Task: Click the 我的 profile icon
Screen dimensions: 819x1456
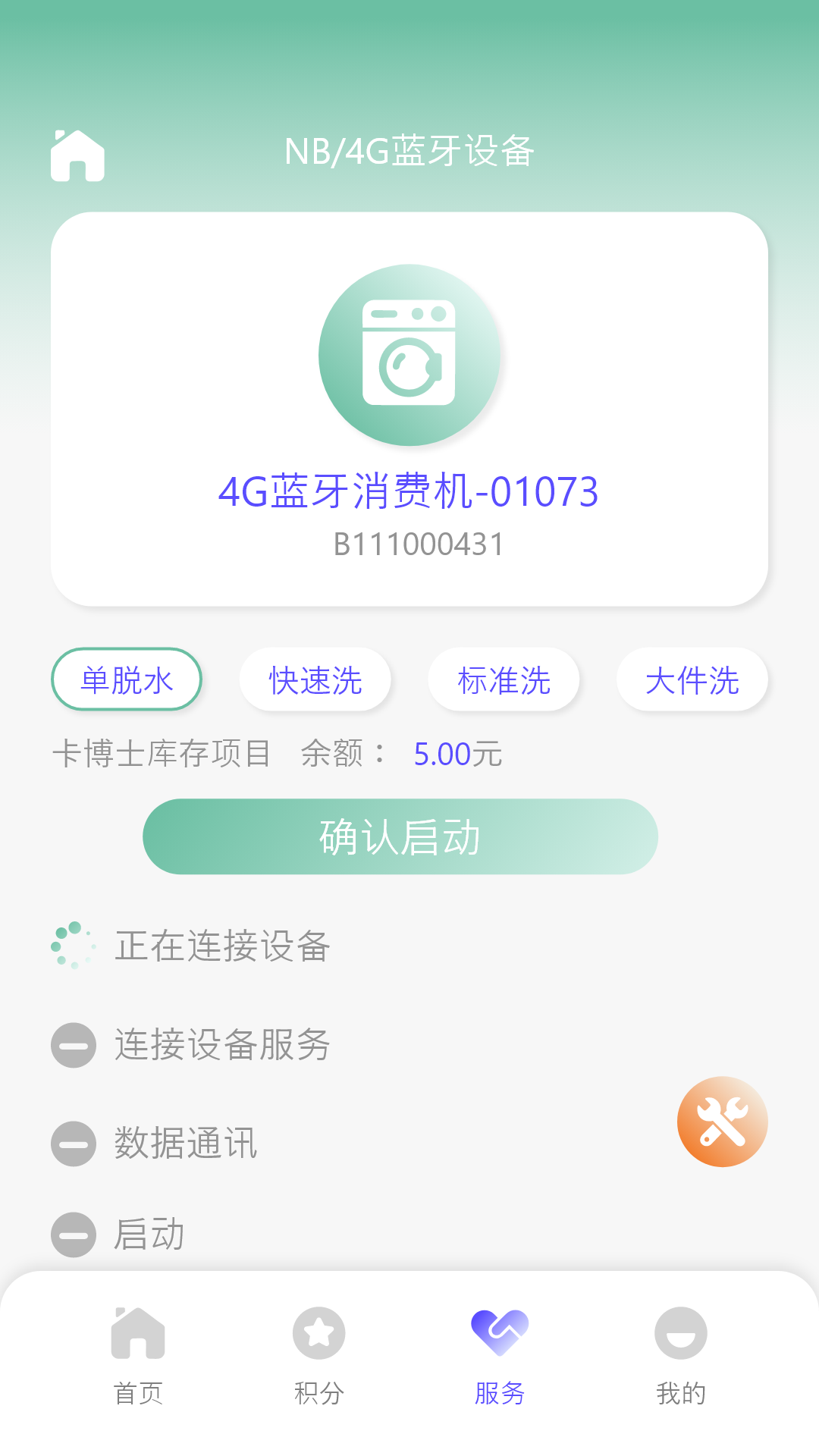Action: click(x=679, y=1332)
